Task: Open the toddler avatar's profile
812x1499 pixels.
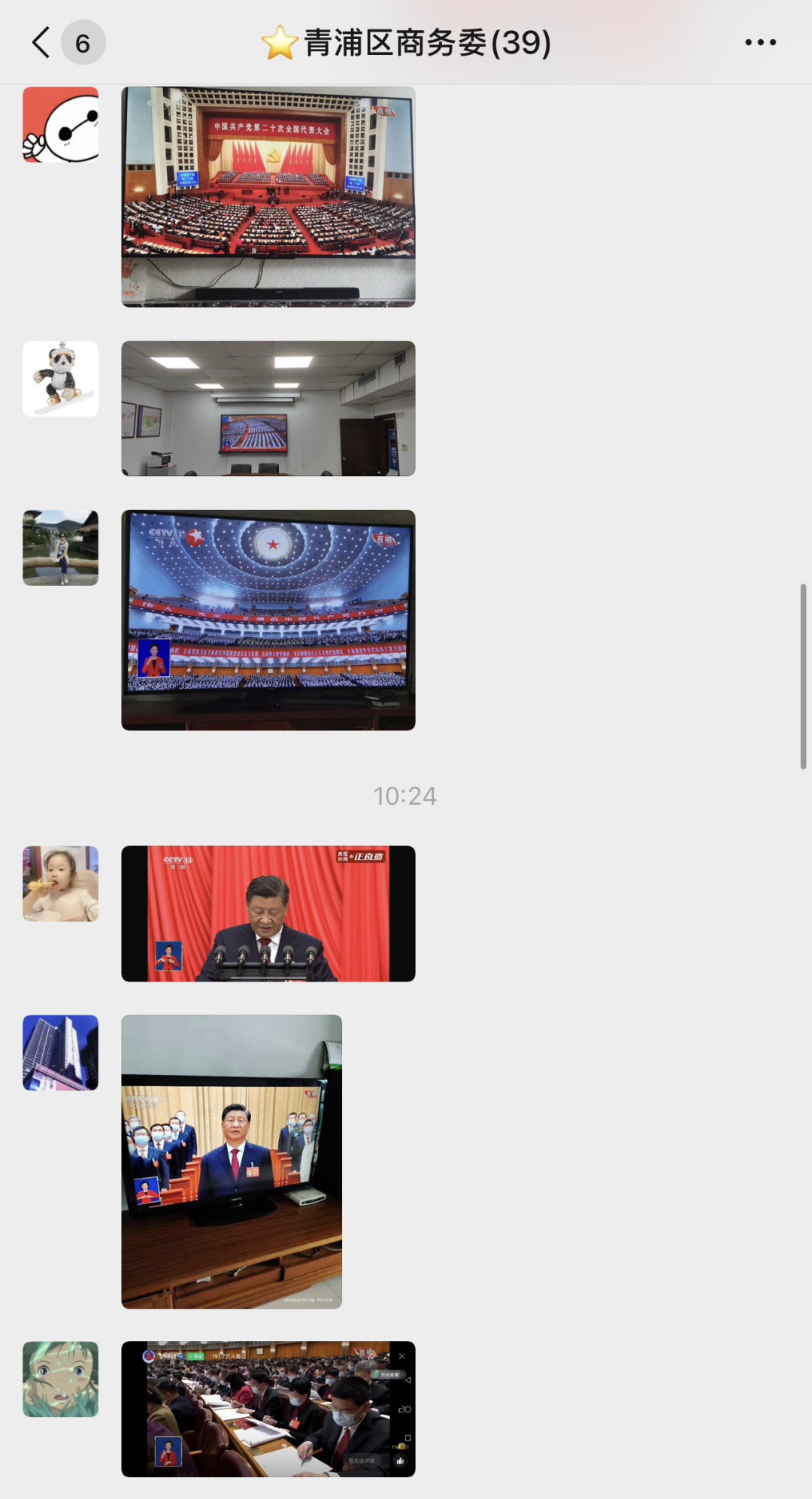Action: pyautogui.click(x=60, y=884)
